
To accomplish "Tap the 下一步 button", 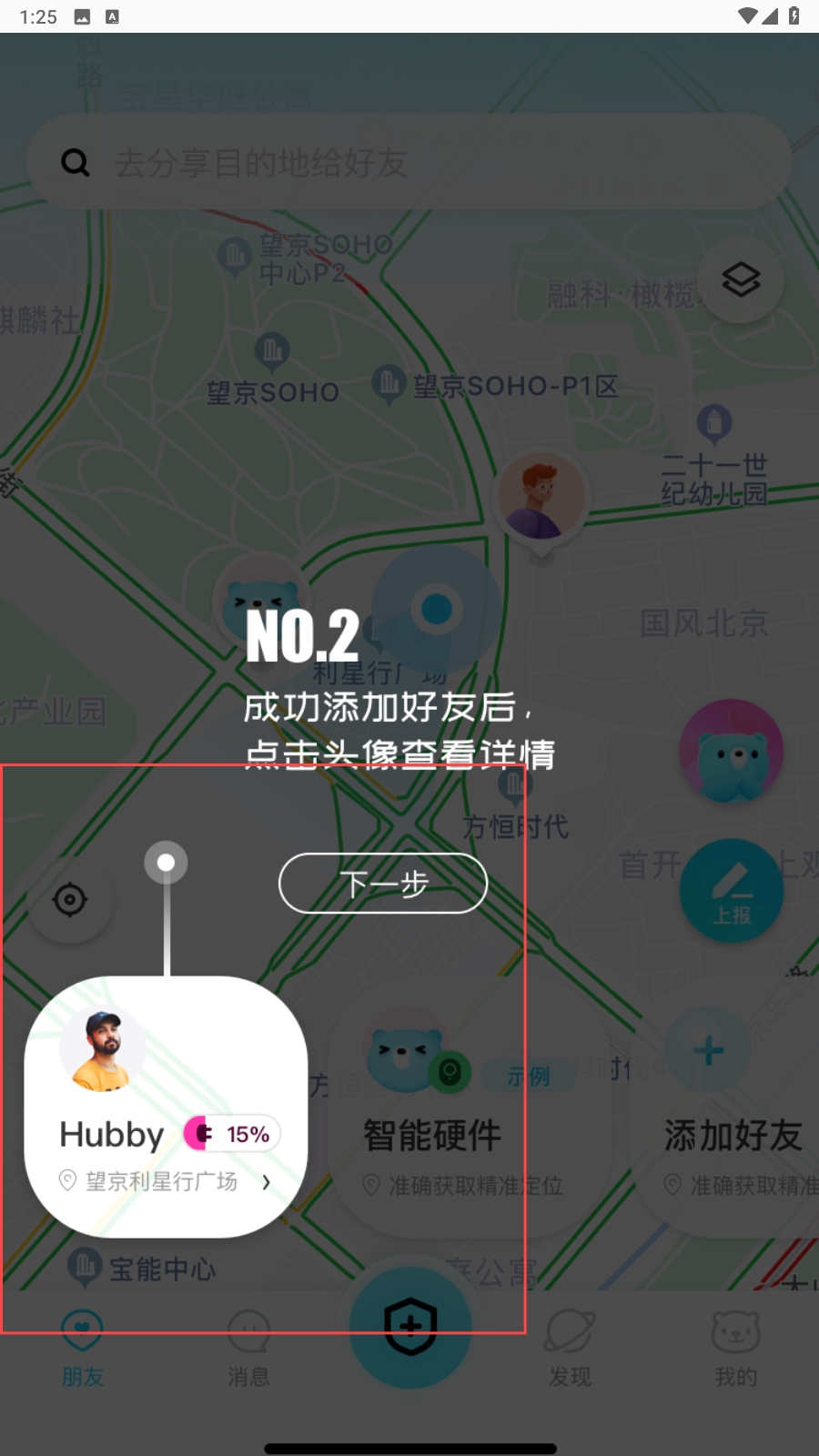I will (x=383, y=883).
